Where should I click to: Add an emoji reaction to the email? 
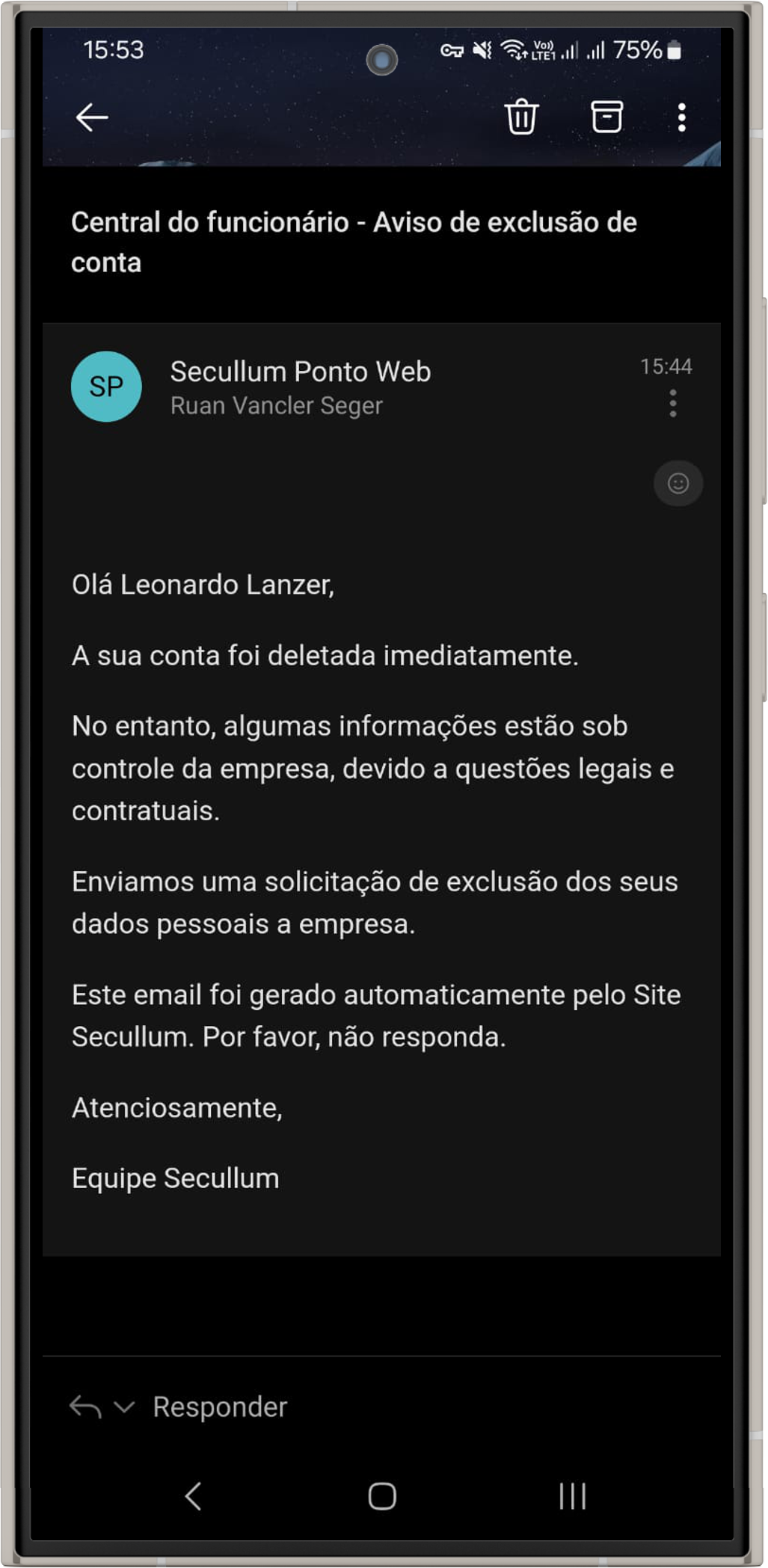[x=678, y=483]
